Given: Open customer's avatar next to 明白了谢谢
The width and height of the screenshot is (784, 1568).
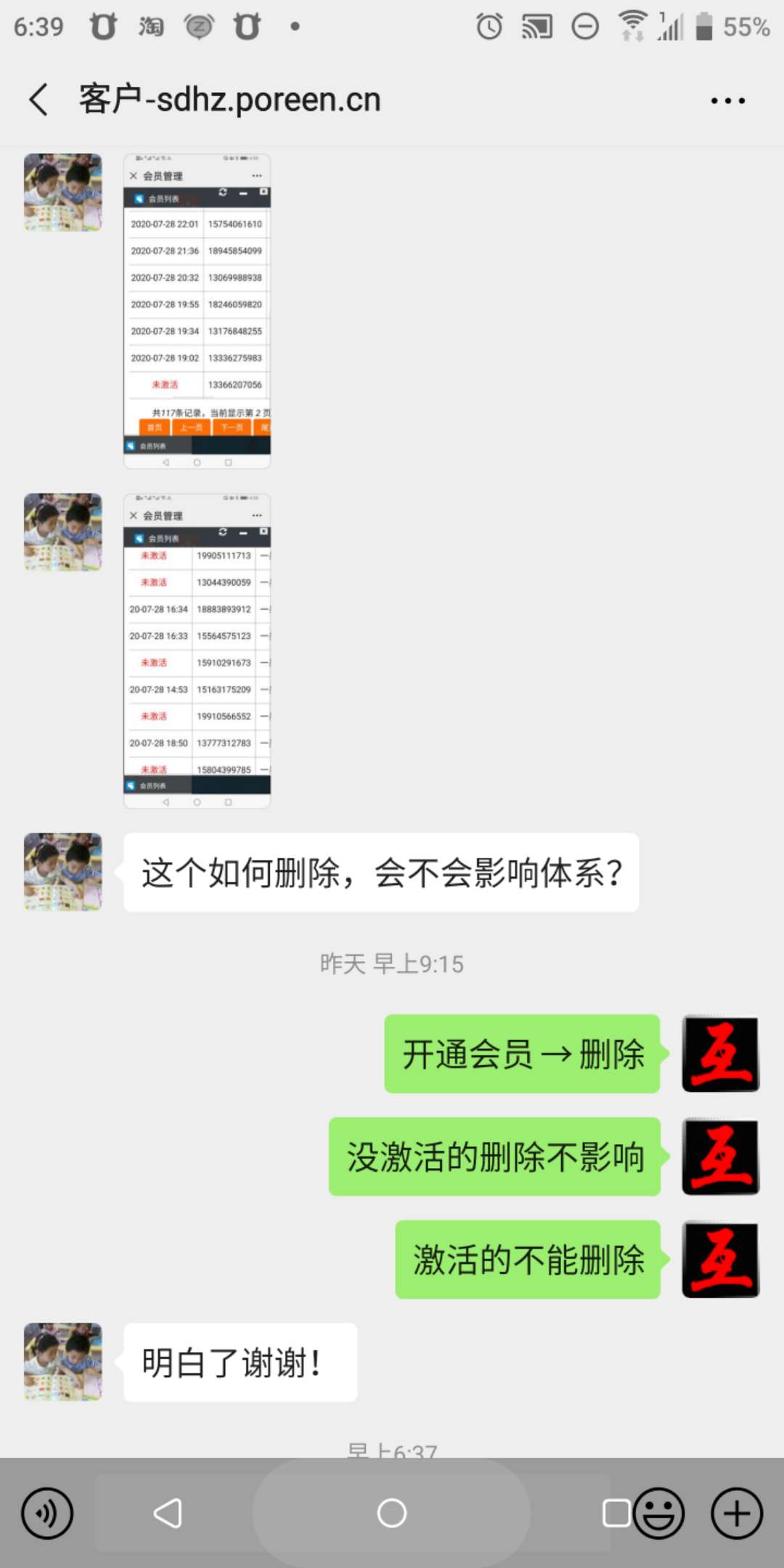Looking at the screenshot, I should [63, 1362].
